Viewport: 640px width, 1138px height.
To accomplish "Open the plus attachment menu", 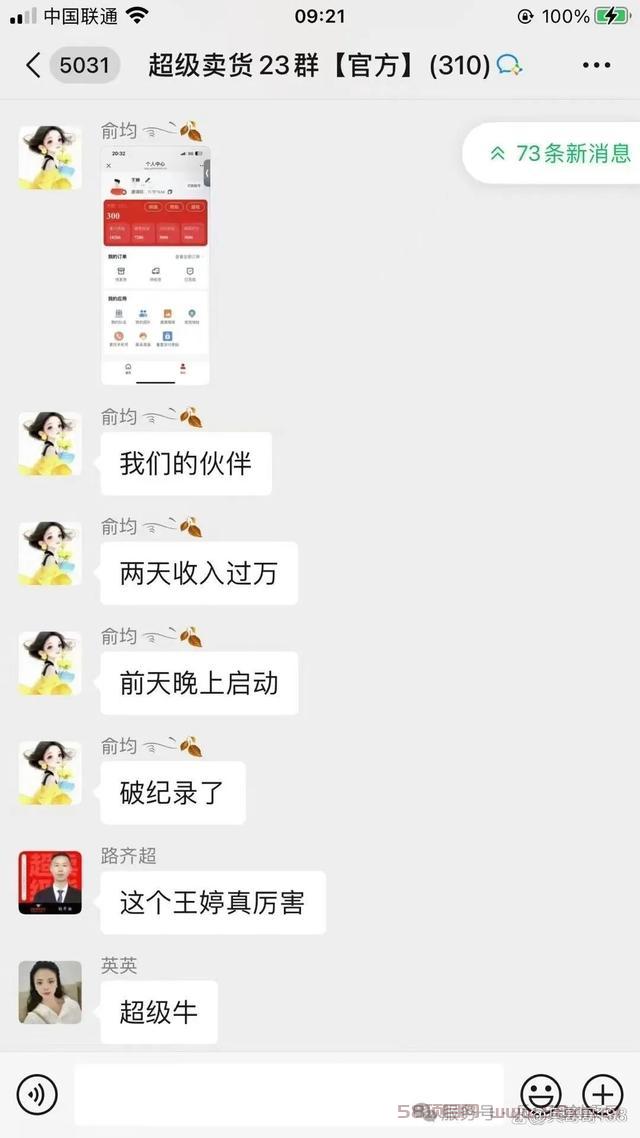I will [603, 1094].
